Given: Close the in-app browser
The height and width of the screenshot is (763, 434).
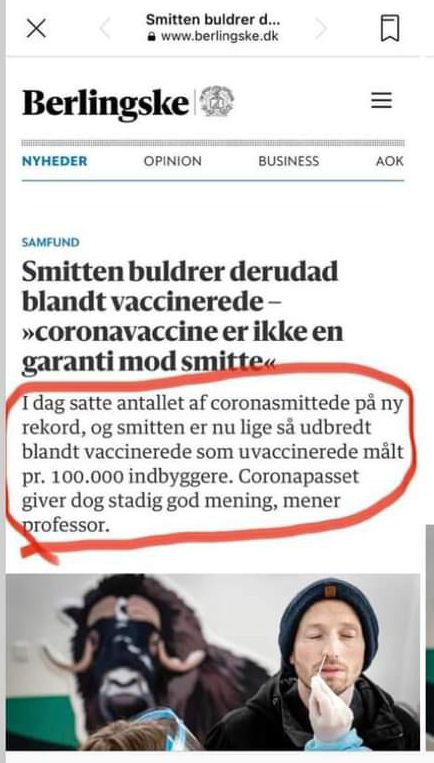Looking at the screenshot, I should coord(36,29).
